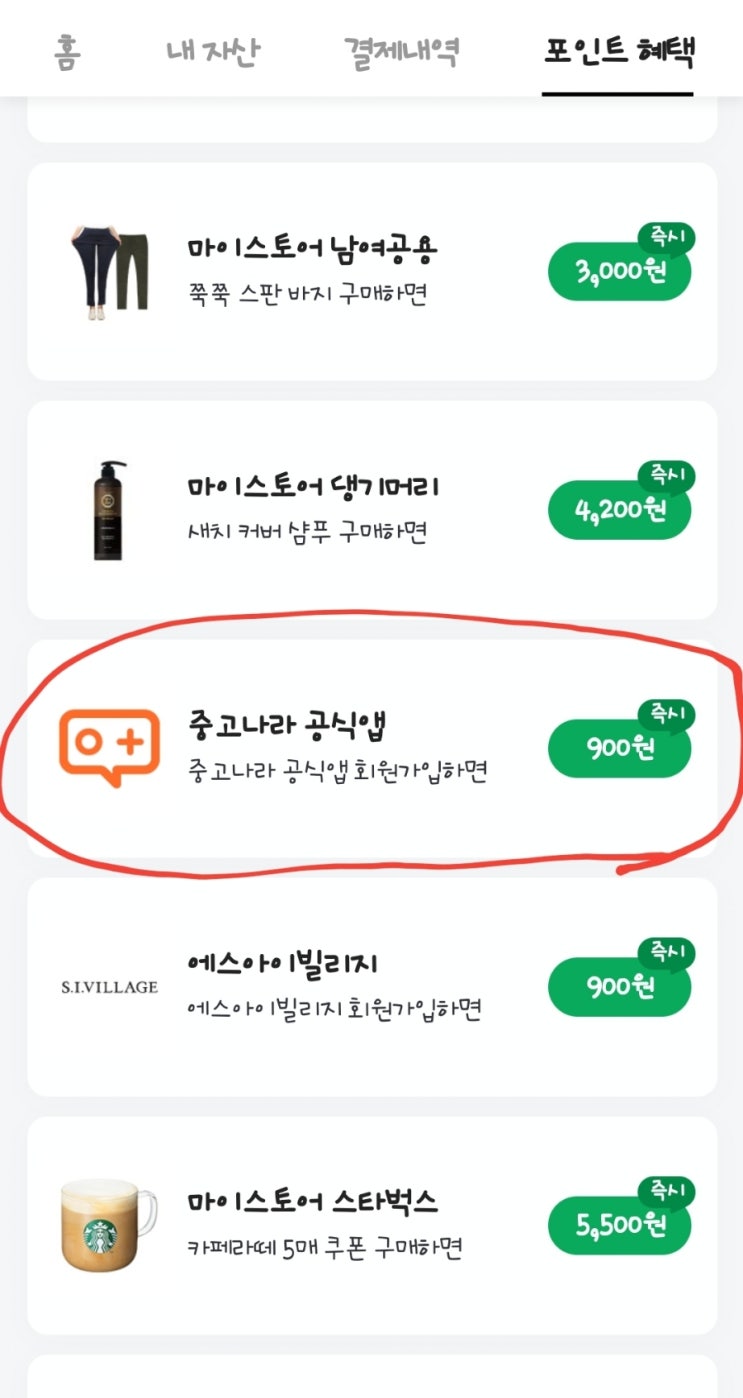Viewport: 743px width, 1398px height.
Task: Claim 900원 for 에스아이빌리지 signup
Action: click(x=619, y=987)
